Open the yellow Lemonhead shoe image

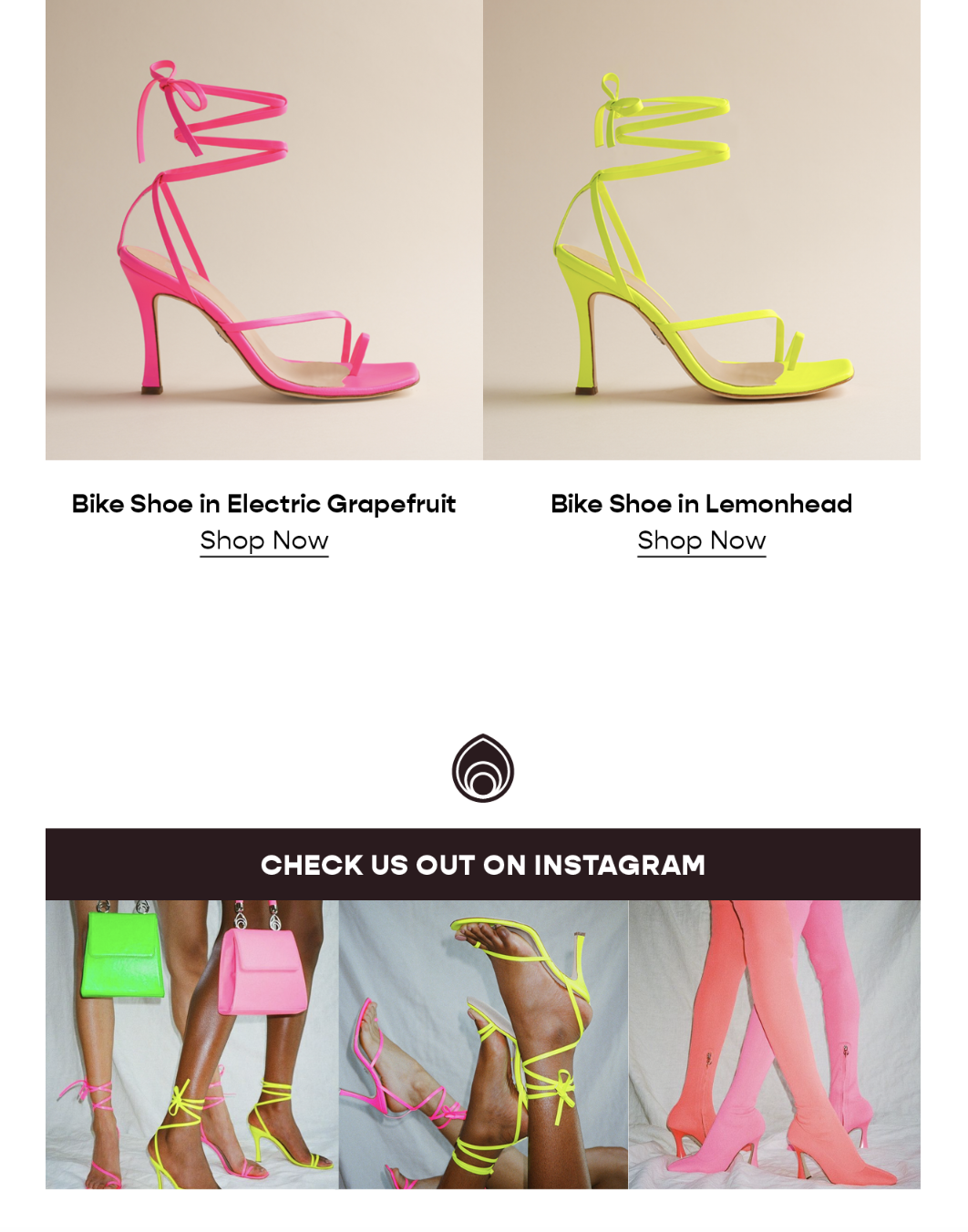point(702,230)
